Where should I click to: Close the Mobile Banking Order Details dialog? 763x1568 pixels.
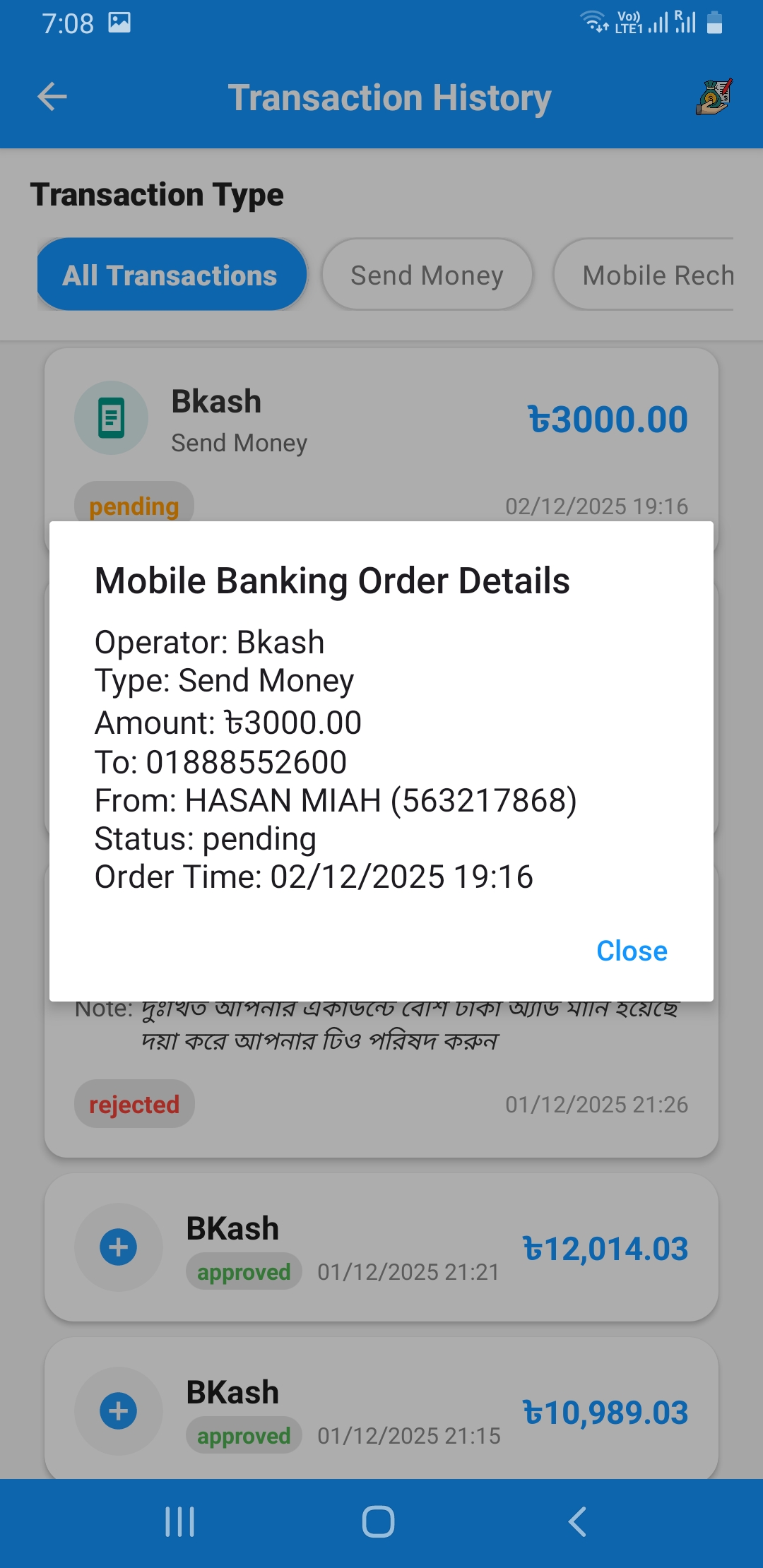[631, 951]
